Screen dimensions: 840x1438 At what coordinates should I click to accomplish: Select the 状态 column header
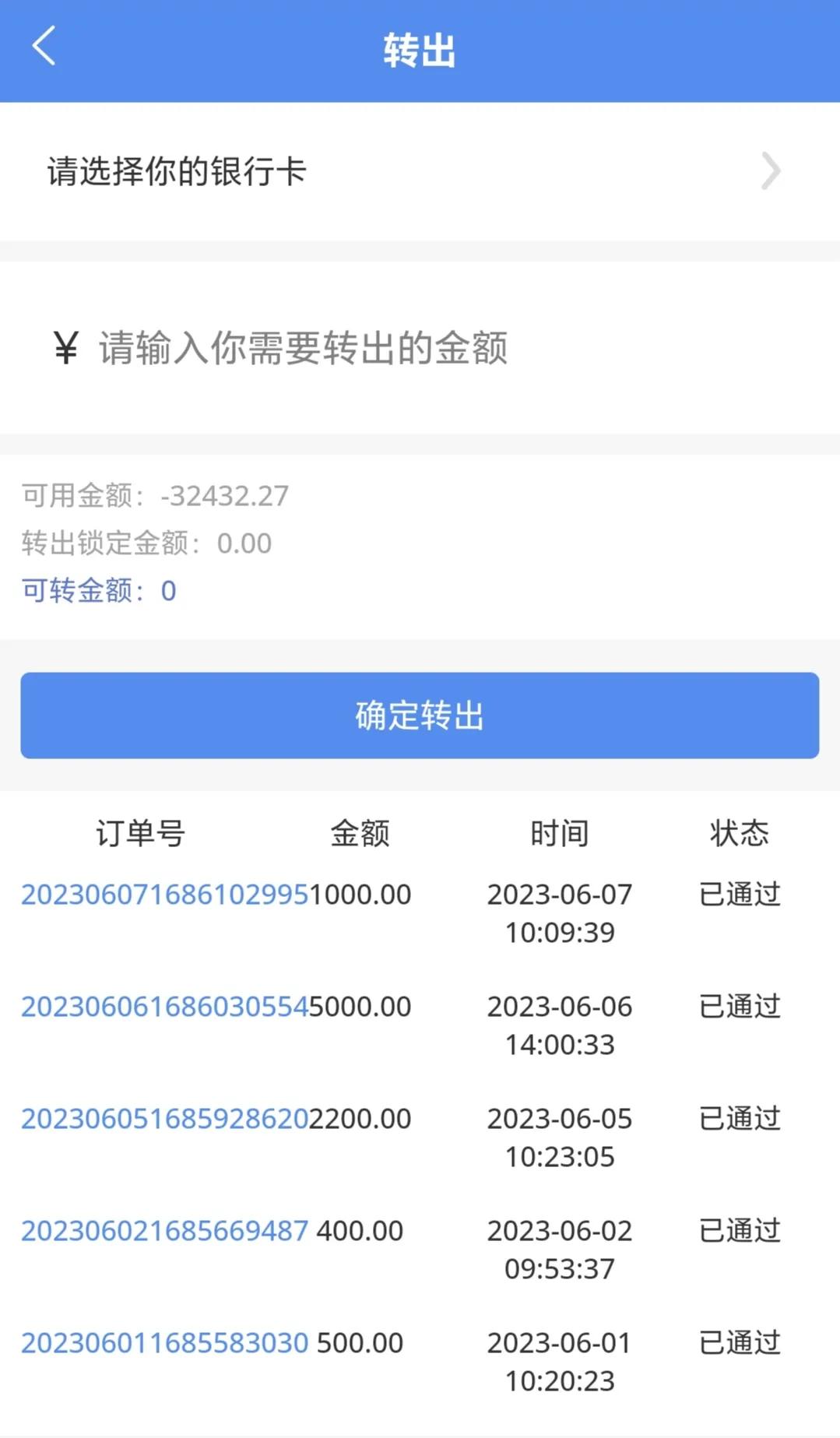click(x=737, y=832)
